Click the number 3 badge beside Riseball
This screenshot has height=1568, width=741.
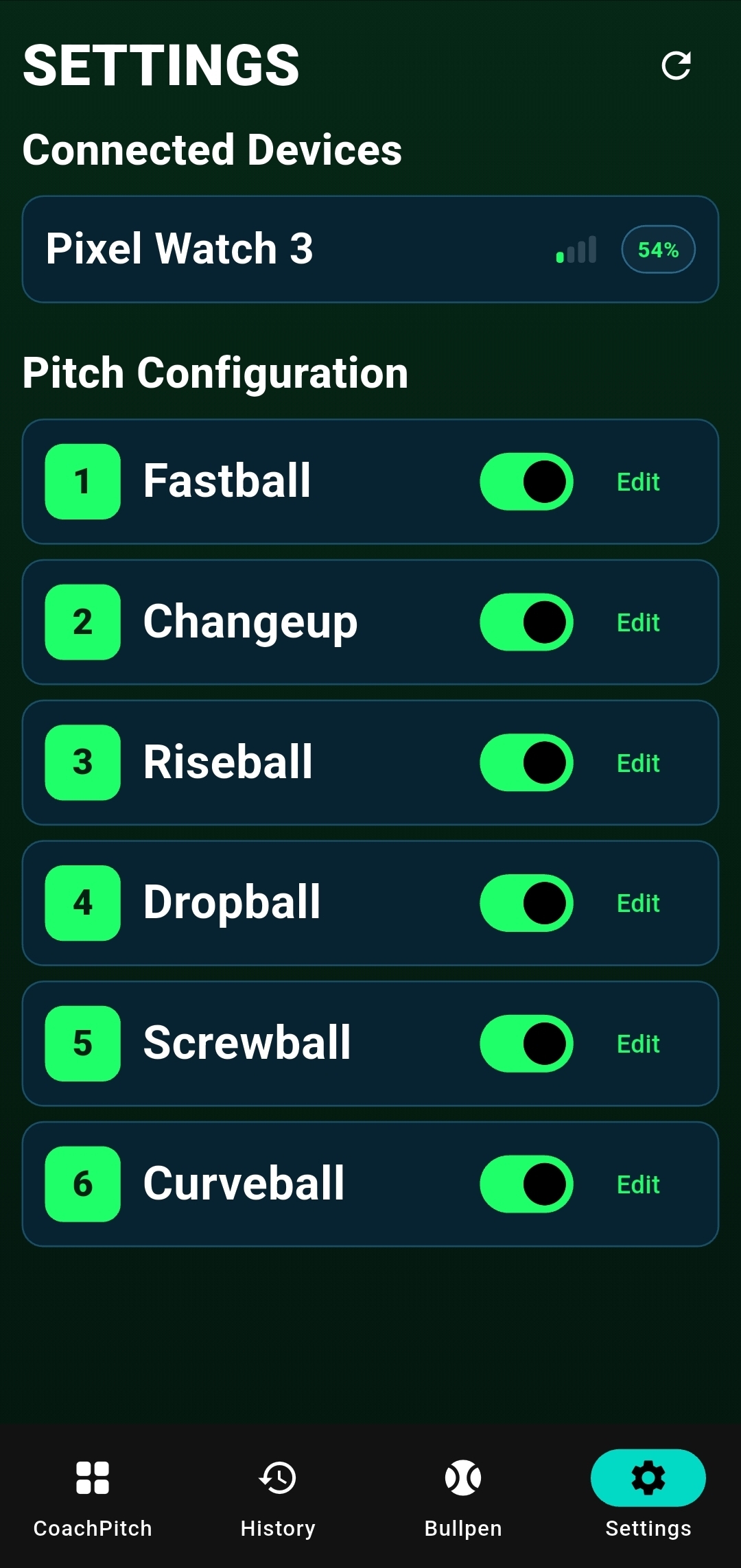(82, 763)
